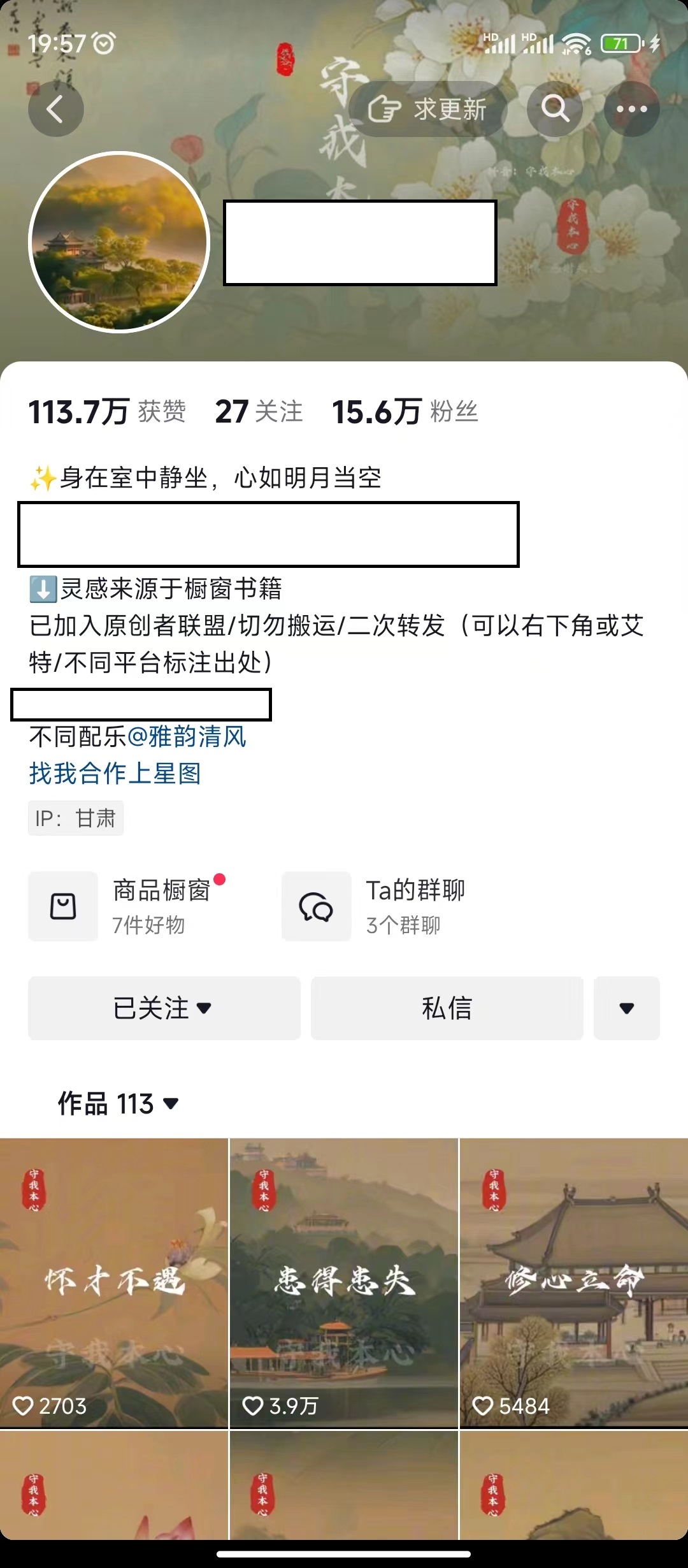View the 获赞 likes total
688x1568 pixels.
click(107, 412)
